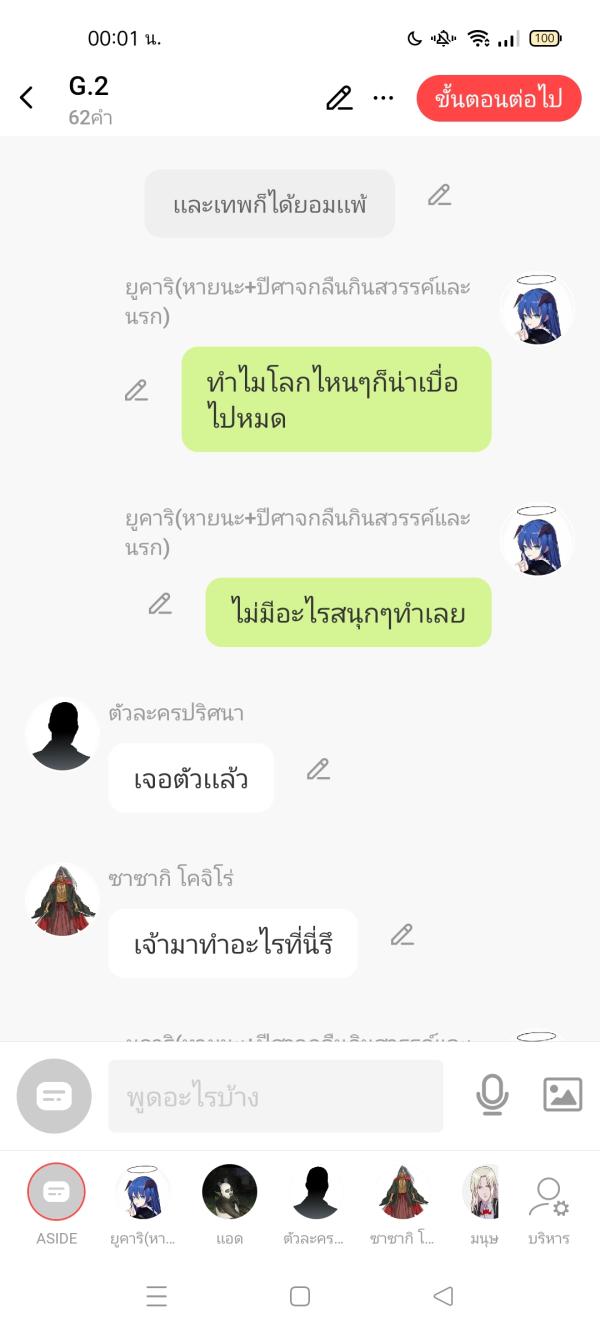The width and height of the screenshot is (600, 1333).
Task: Tap the red ขั้นตอนต่อไป button
Action: click(x=499, y=98)
